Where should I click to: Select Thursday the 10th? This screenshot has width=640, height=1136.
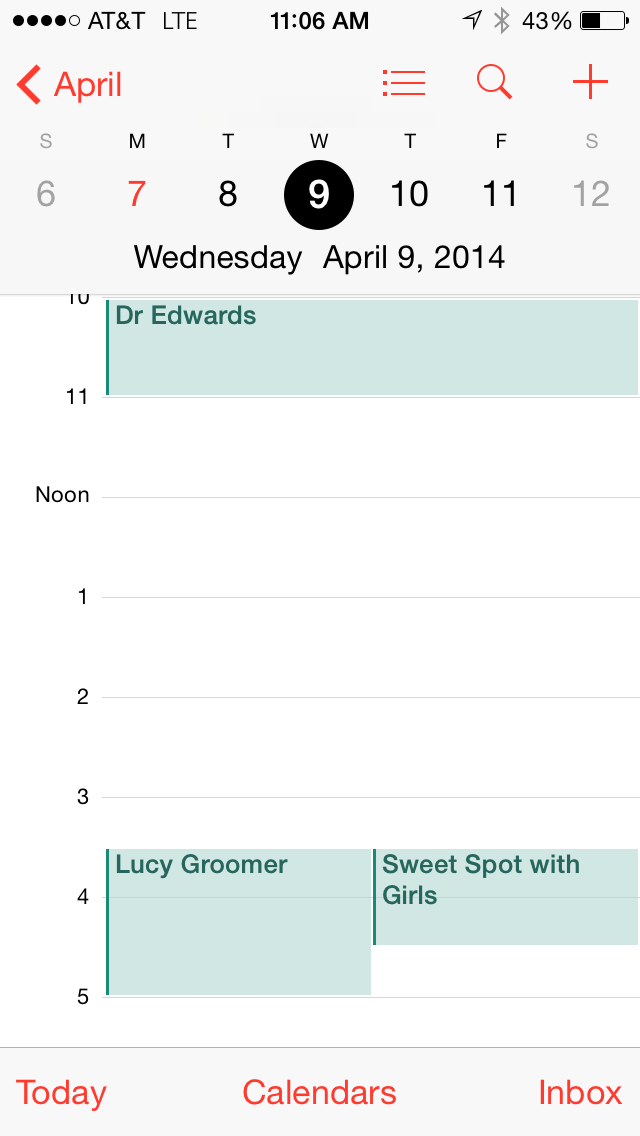point(410,194)
